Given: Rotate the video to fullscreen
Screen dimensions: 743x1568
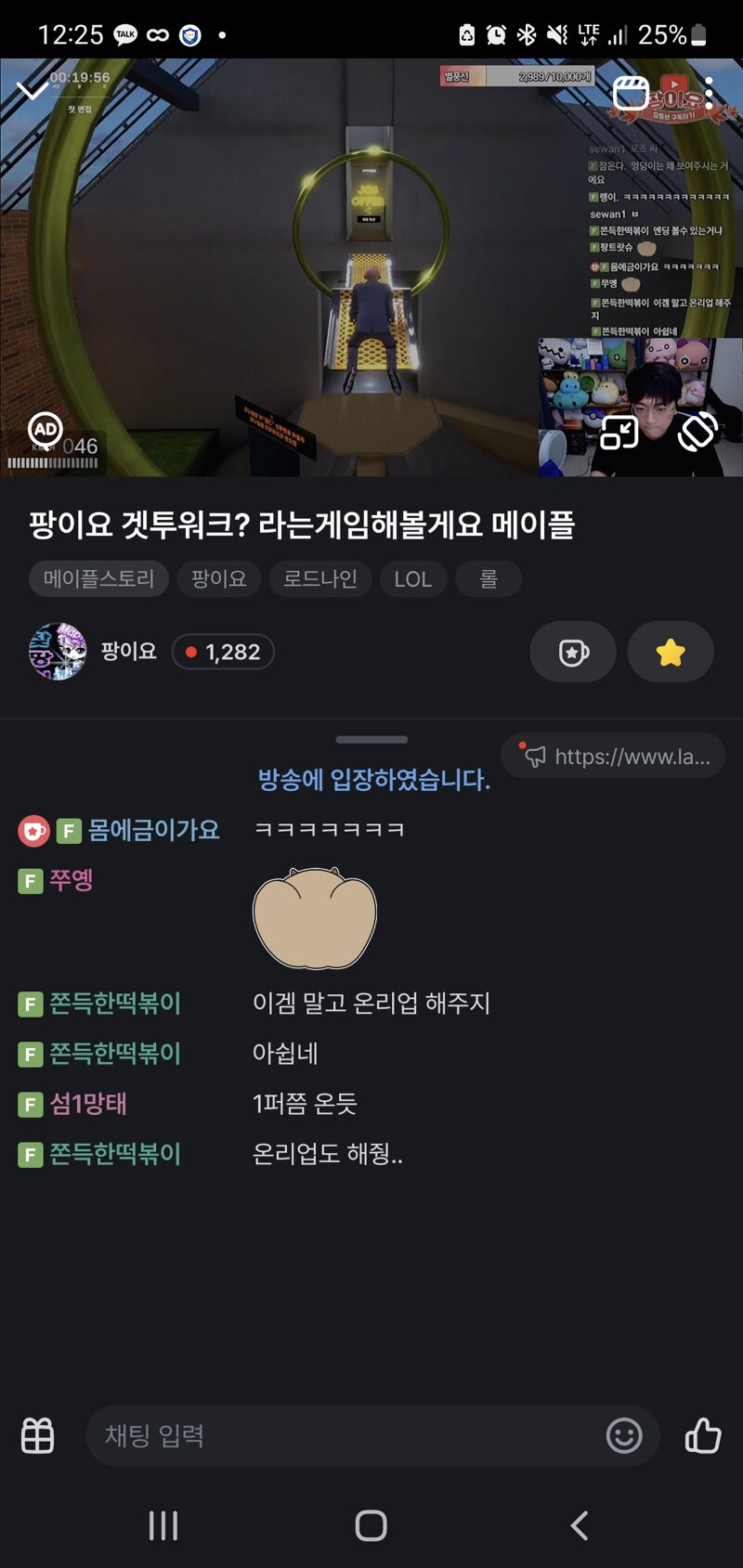Looking at the screenshot, I should pyautogui.click(x=697, y=431).
